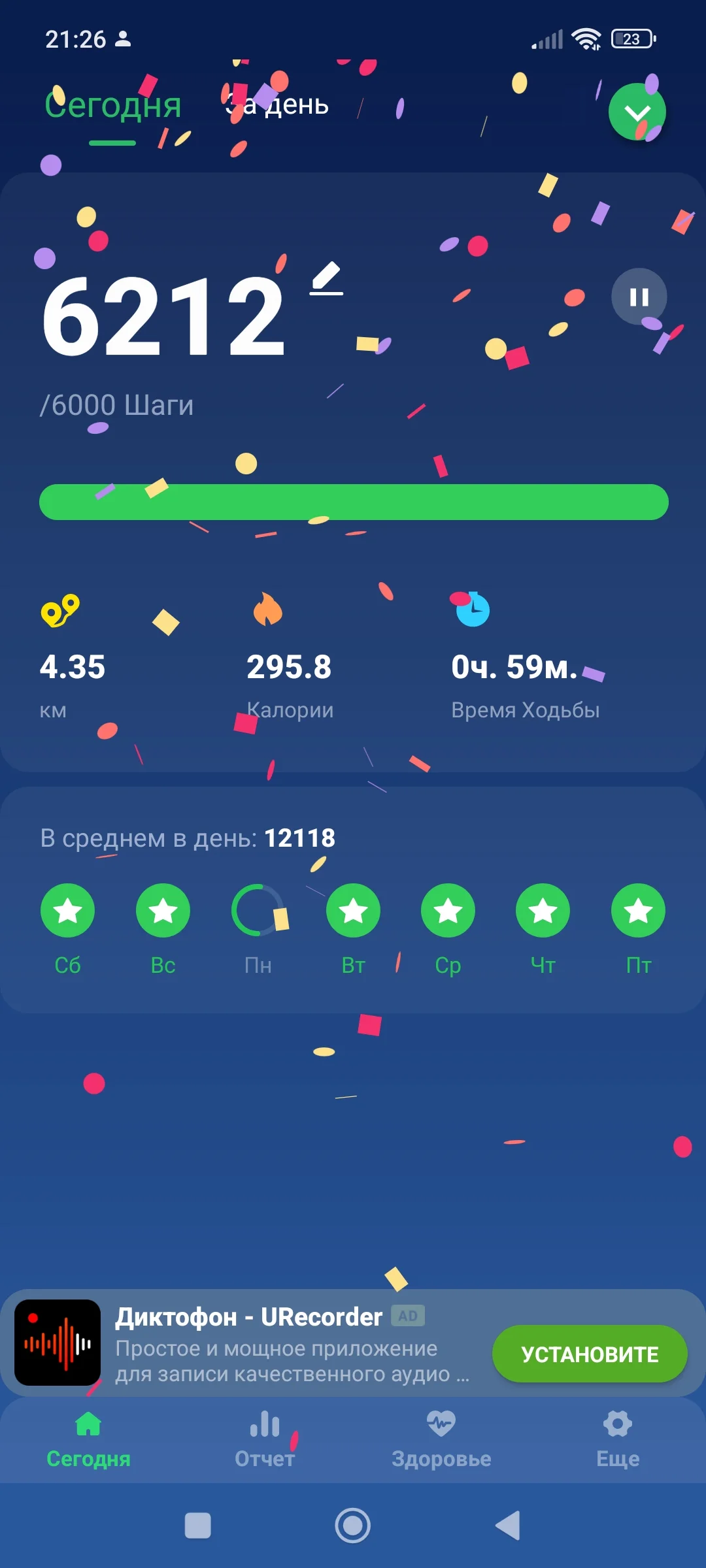Viewport: 706px width, 1568px height.
Task: Collapse the screen with the top-right chevron
Action: pyautogui.click(x=637, y=111)
